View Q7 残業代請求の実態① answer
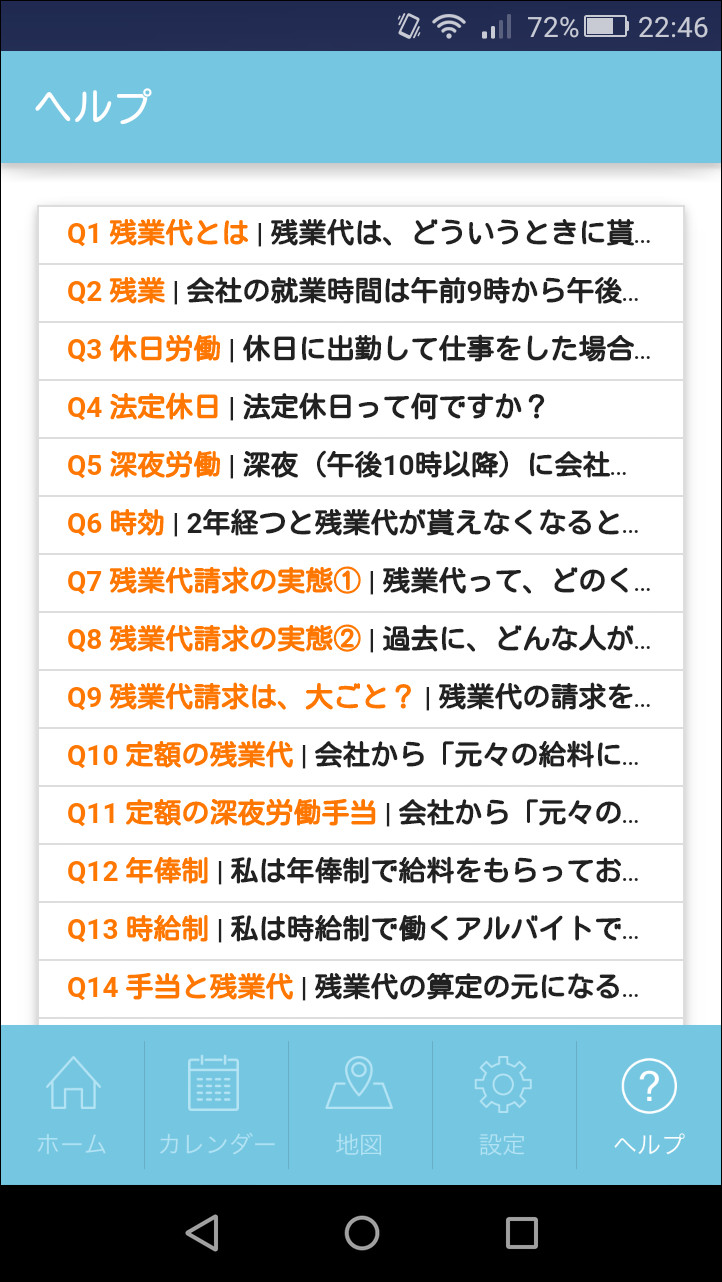Image resolution: width=722 pixels, height=1282 pixels. [x=360, y=583]
